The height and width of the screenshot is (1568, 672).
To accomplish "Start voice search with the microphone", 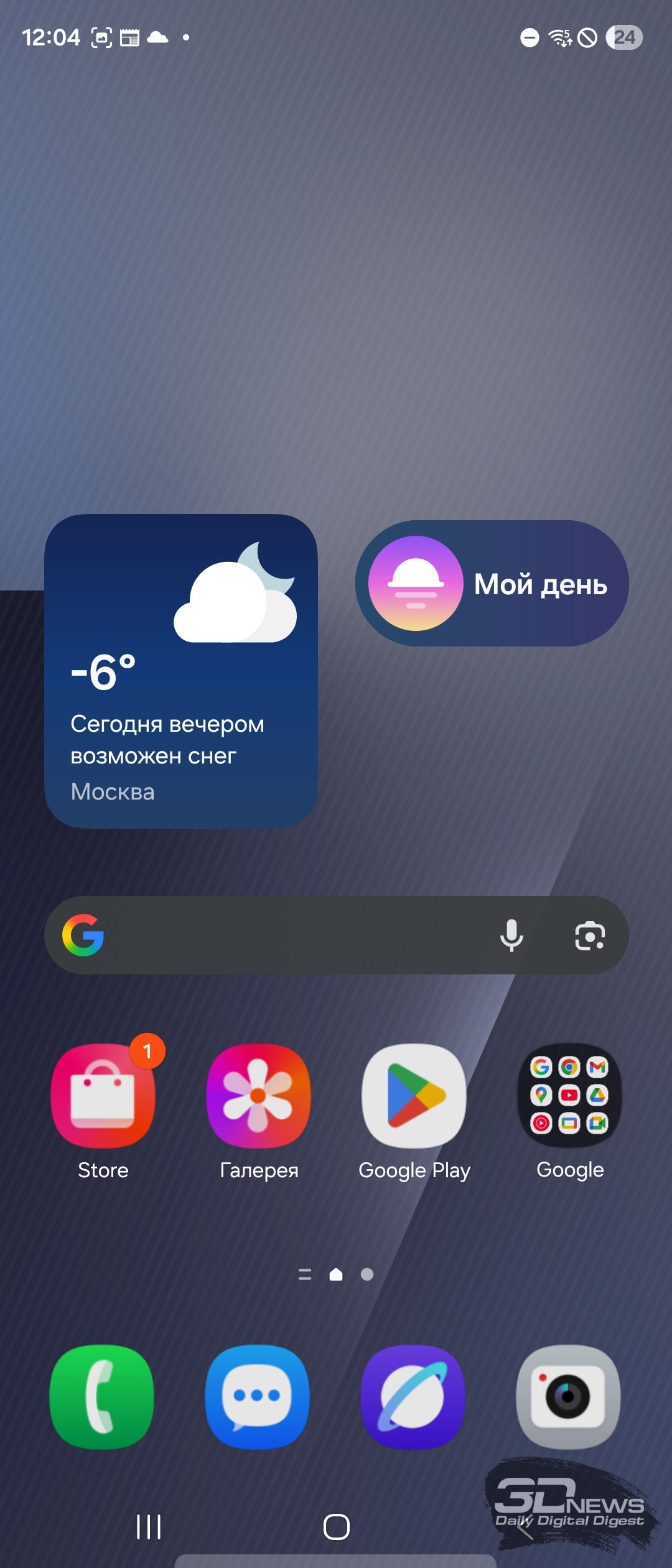I will coord(511,935).
